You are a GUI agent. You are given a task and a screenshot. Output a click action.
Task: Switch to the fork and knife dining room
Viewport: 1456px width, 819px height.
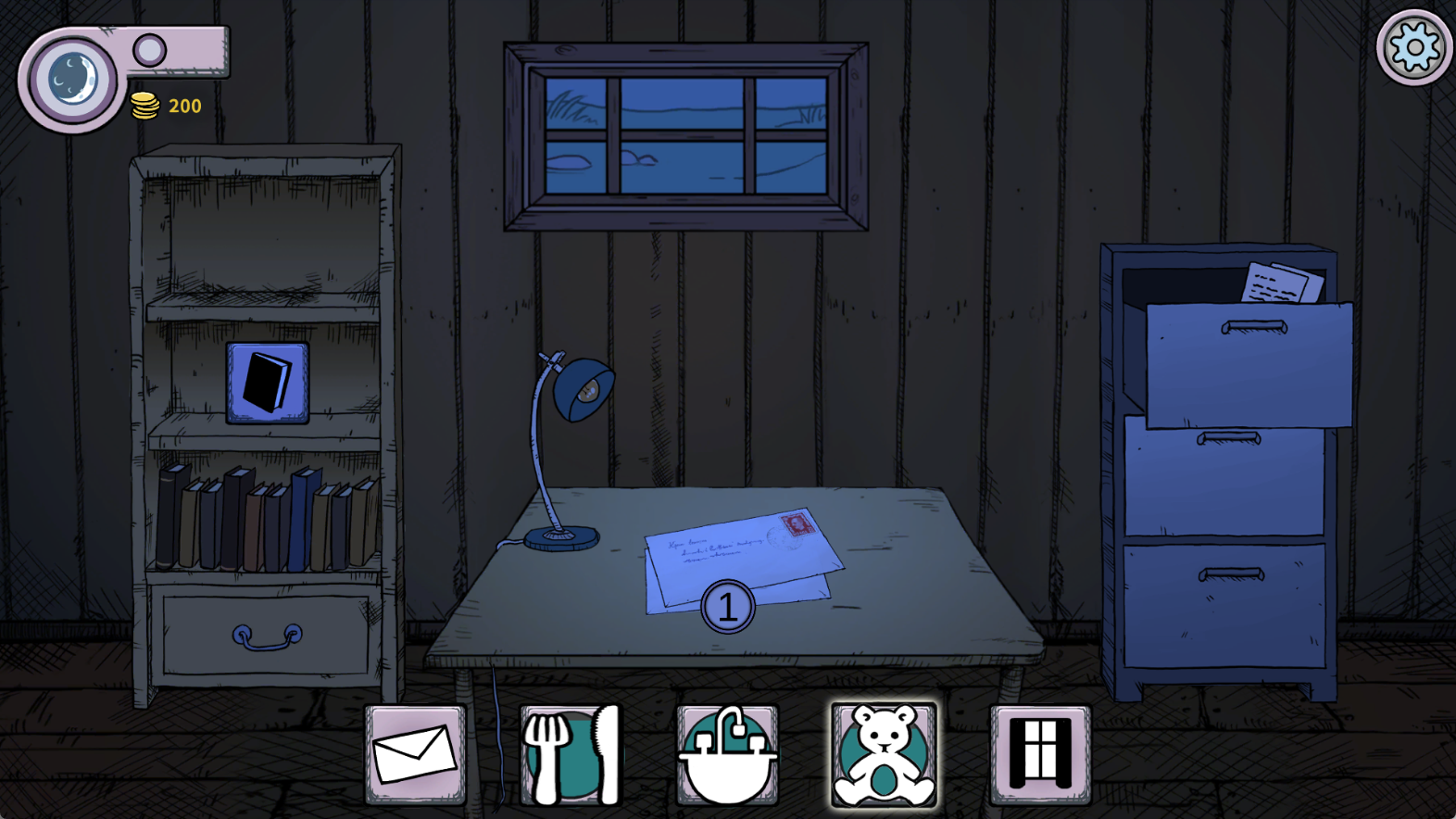coord(571,754)
